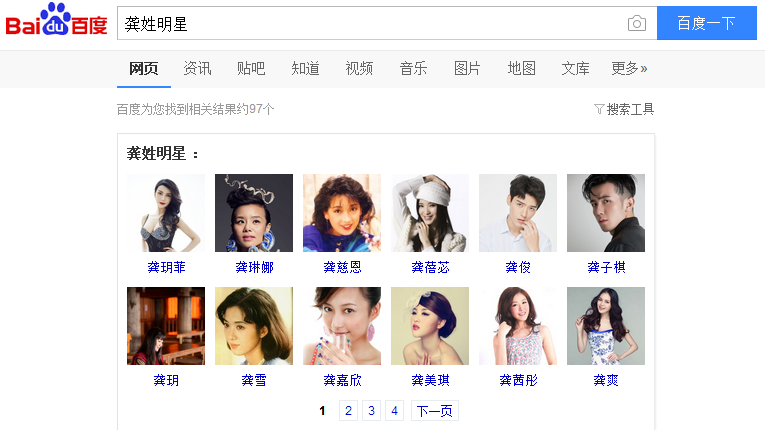
Task: Go to results page 2
Action: pos(348,411)
